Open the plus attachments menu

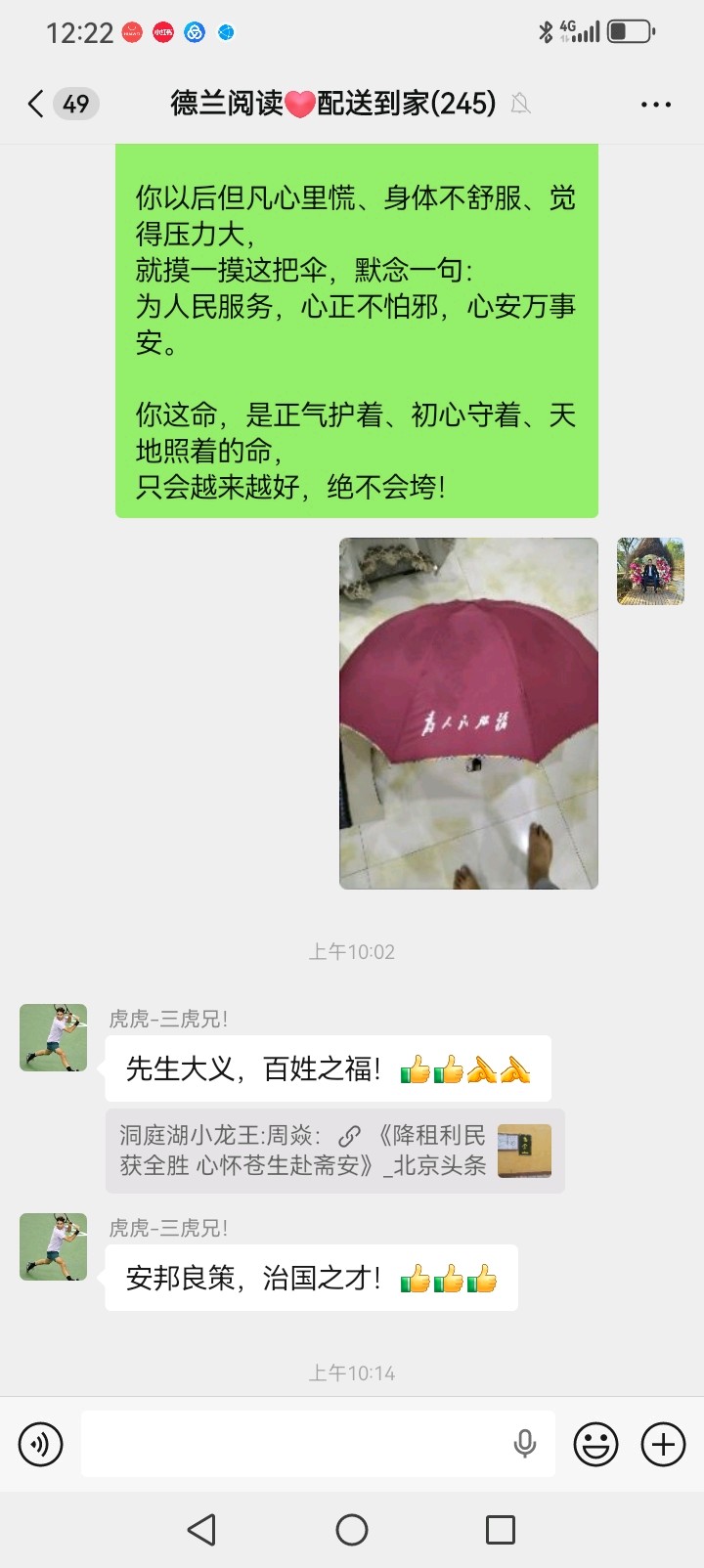click(663, 1444)
